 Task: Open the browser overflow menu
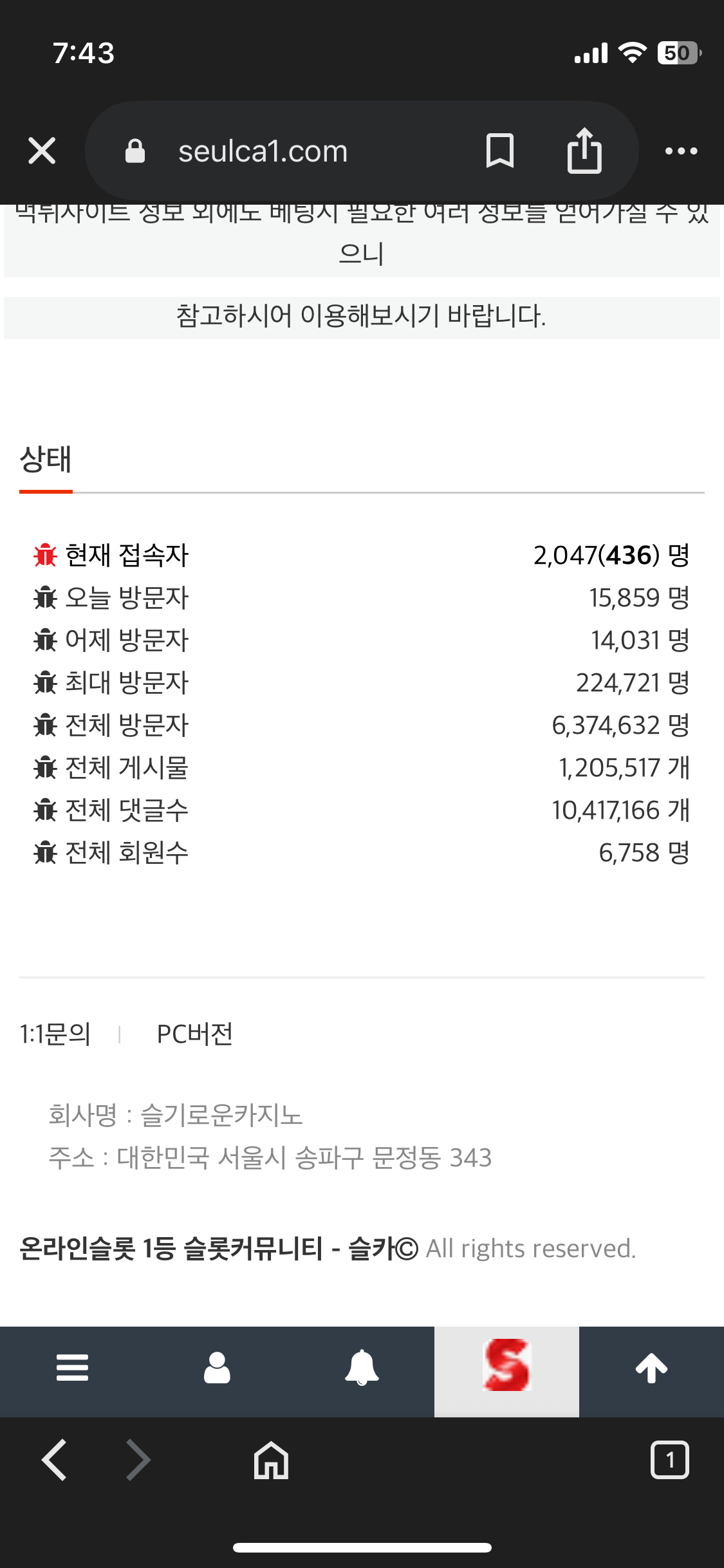pyautogui.click(x=681, y=151)
